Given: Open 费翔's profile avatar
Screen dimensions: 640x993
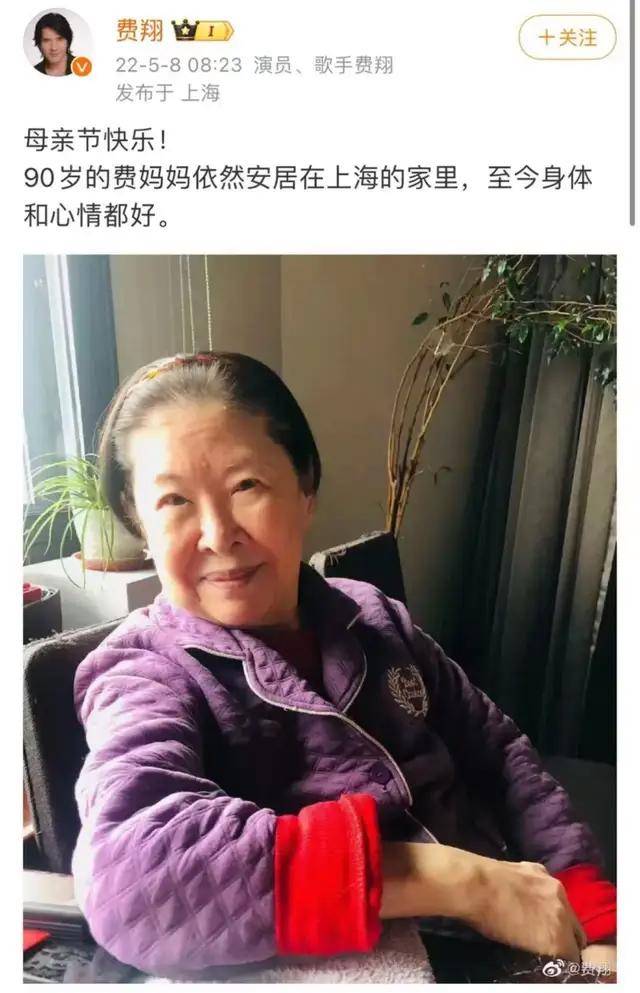Looking at the screenshot, I should point(56,42).
